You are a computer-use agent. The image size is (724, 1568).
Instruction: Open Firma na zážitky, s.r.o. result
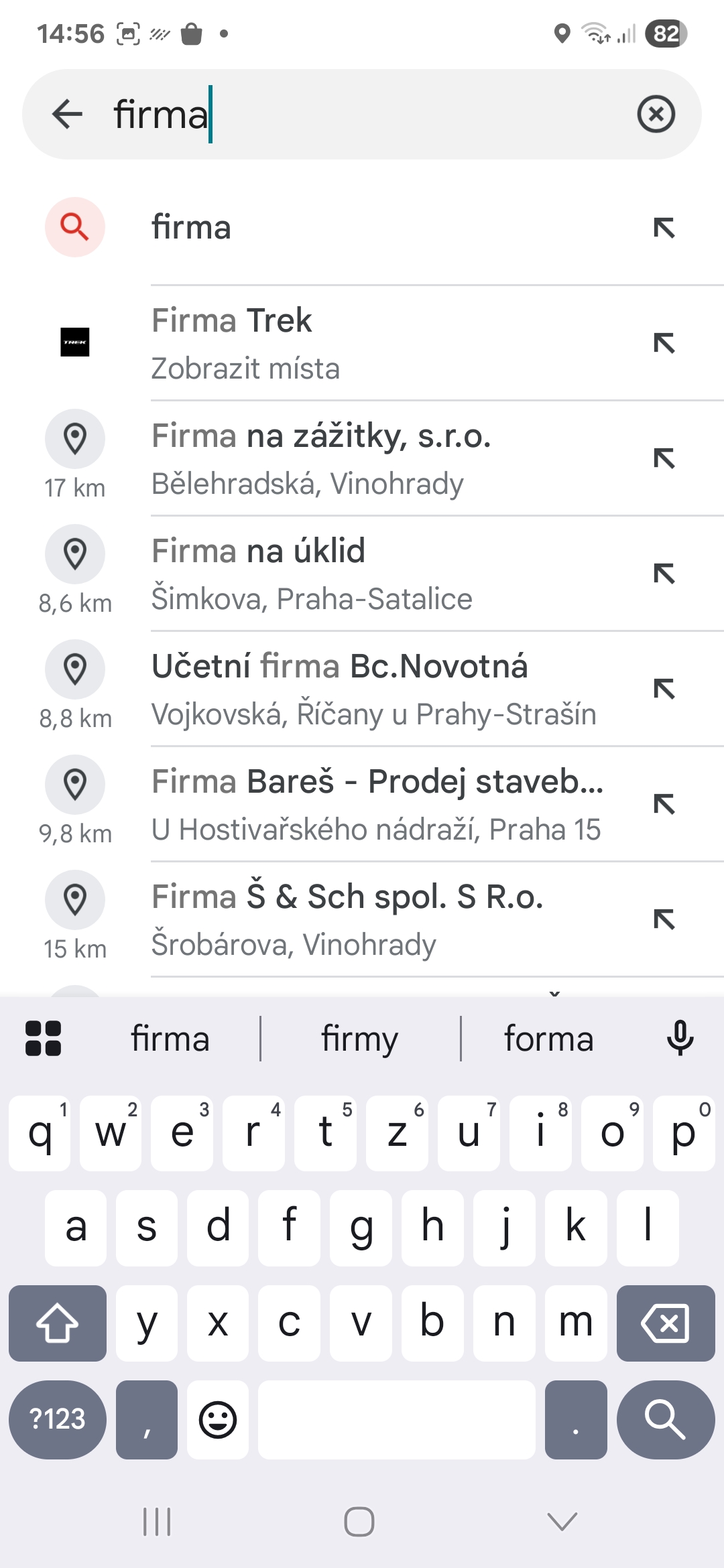[x=362, y=458]
